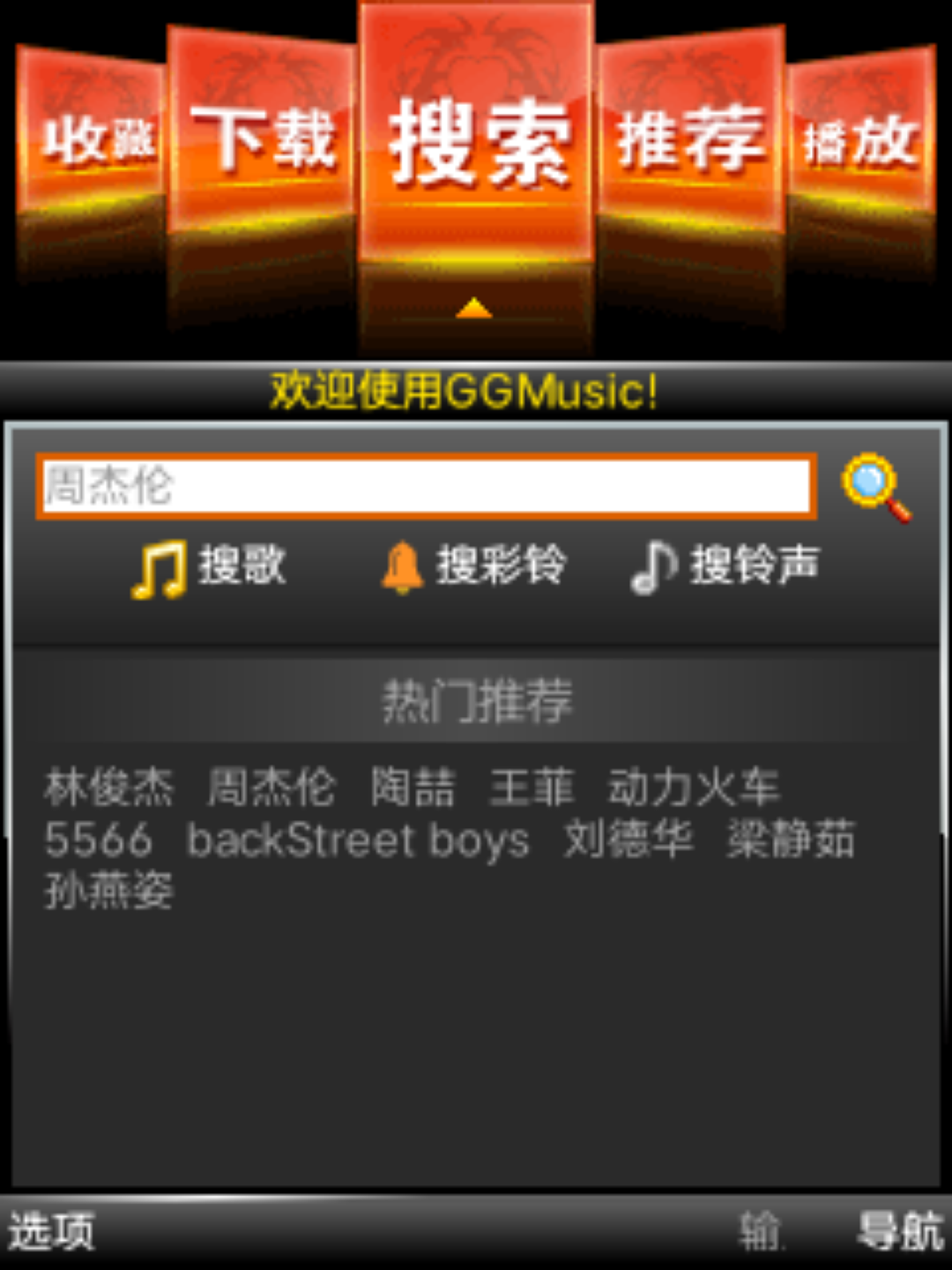Screen dimensions: 952x1270
Task: Select hot keyword 陶喆
Action: pyautogui.click(x=413, y=787)
